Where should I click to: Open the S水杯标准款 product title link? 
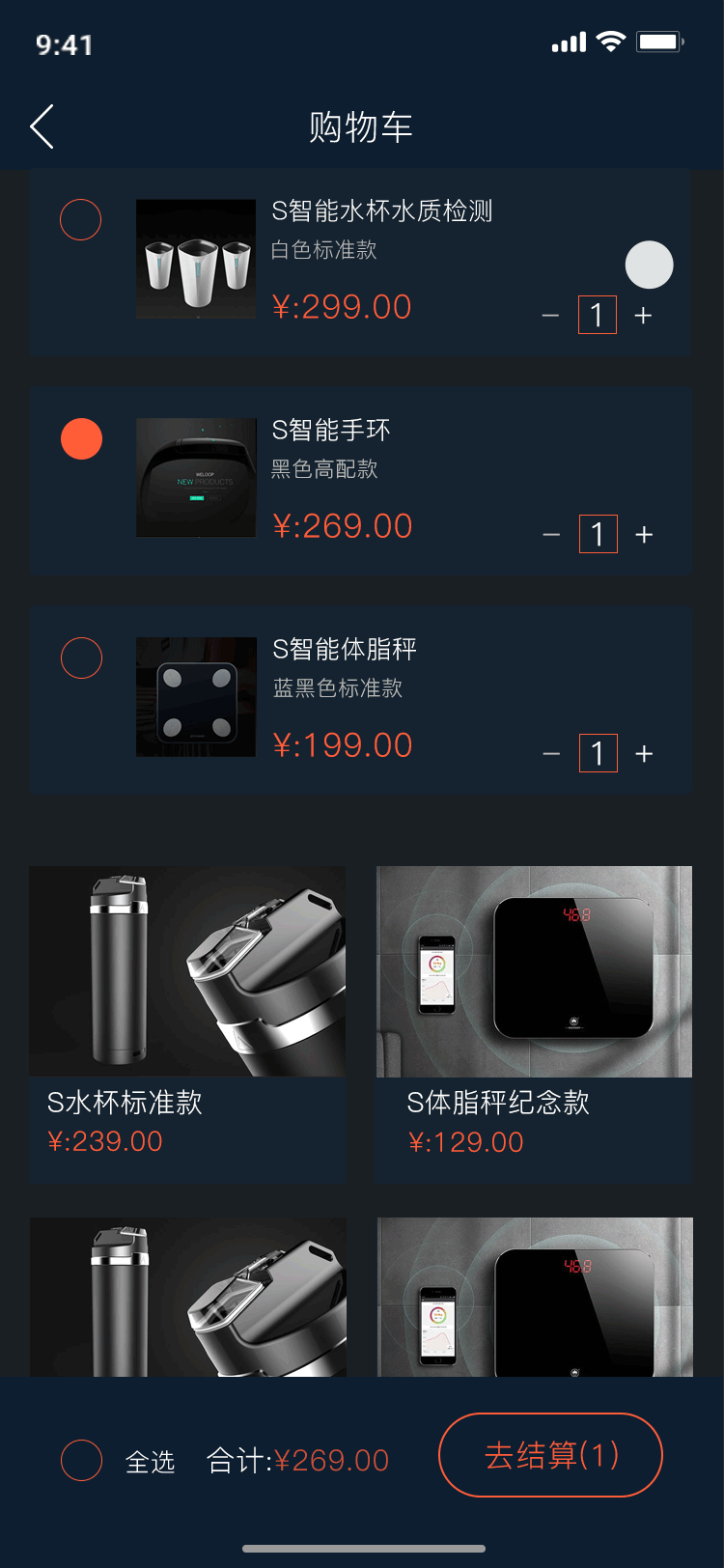[x=125, y=1103]
